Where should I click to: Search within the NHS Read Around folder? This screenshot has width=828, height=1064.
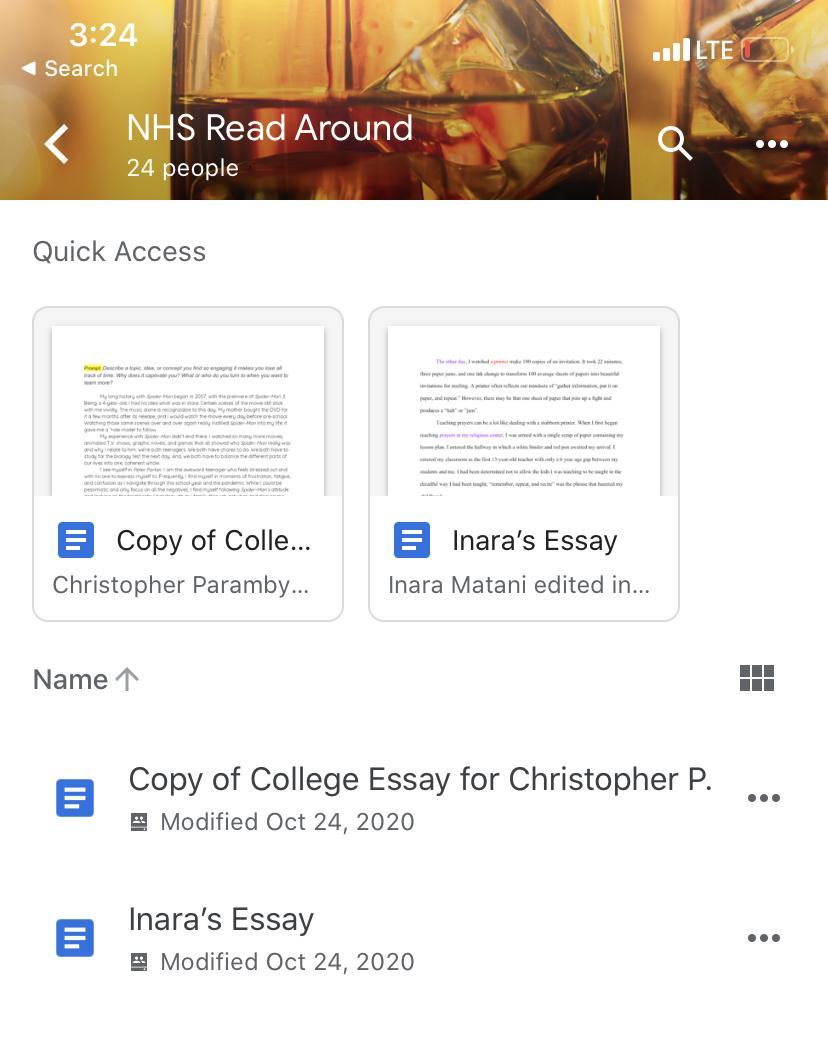pos(675,144)
